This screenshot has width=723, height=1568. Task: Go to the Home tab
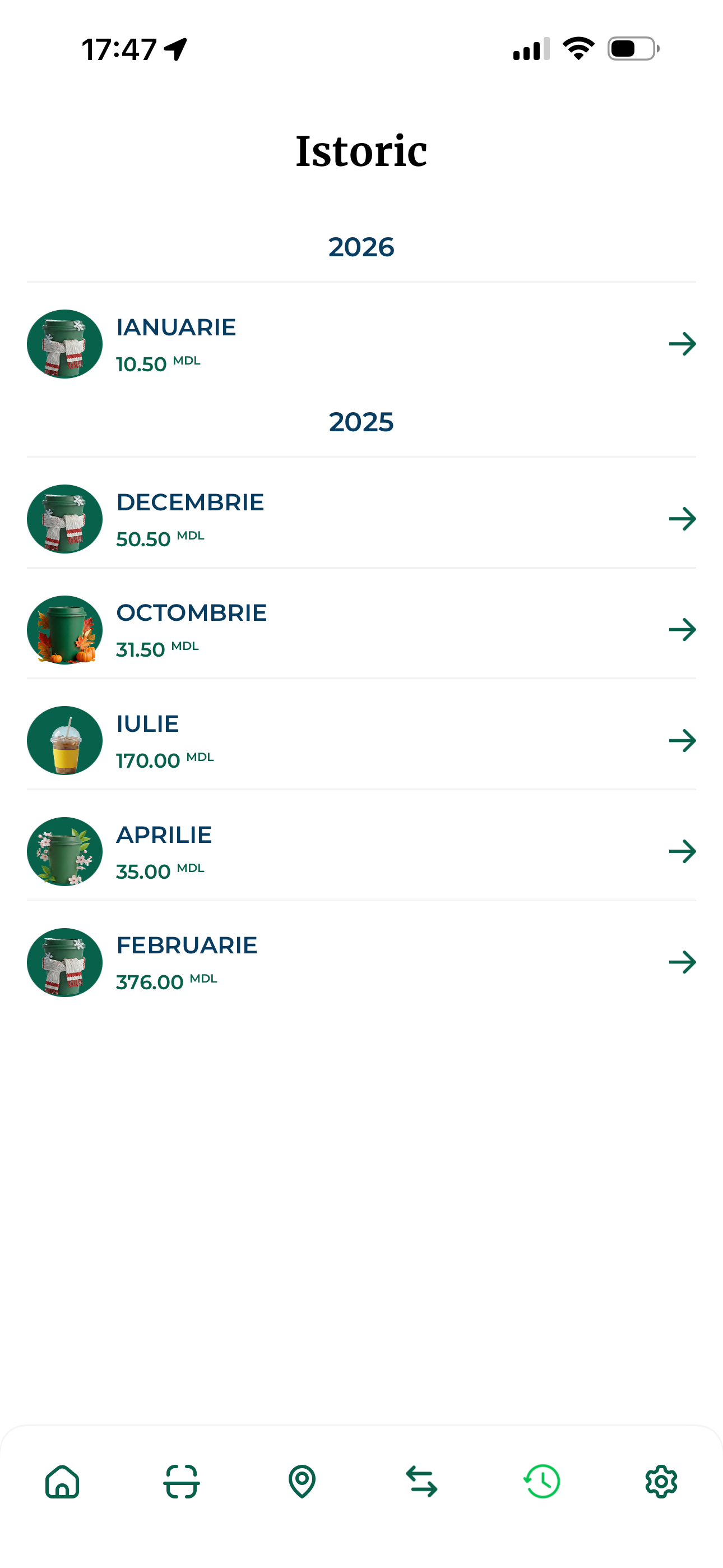pyautogui.click(x=62, y=1481)
